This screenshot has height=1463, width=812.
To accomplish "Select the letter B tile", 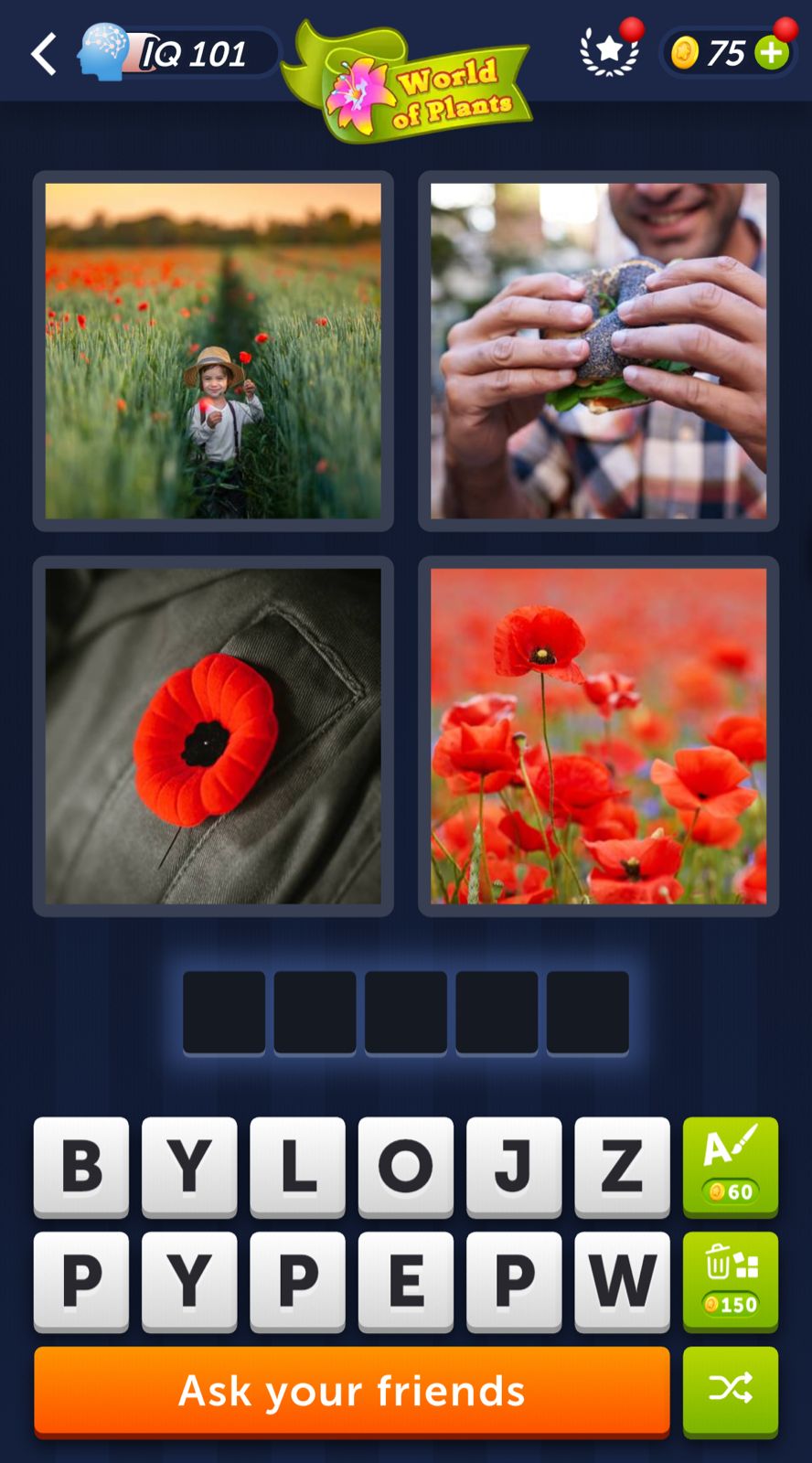I will coord(81,1166).
